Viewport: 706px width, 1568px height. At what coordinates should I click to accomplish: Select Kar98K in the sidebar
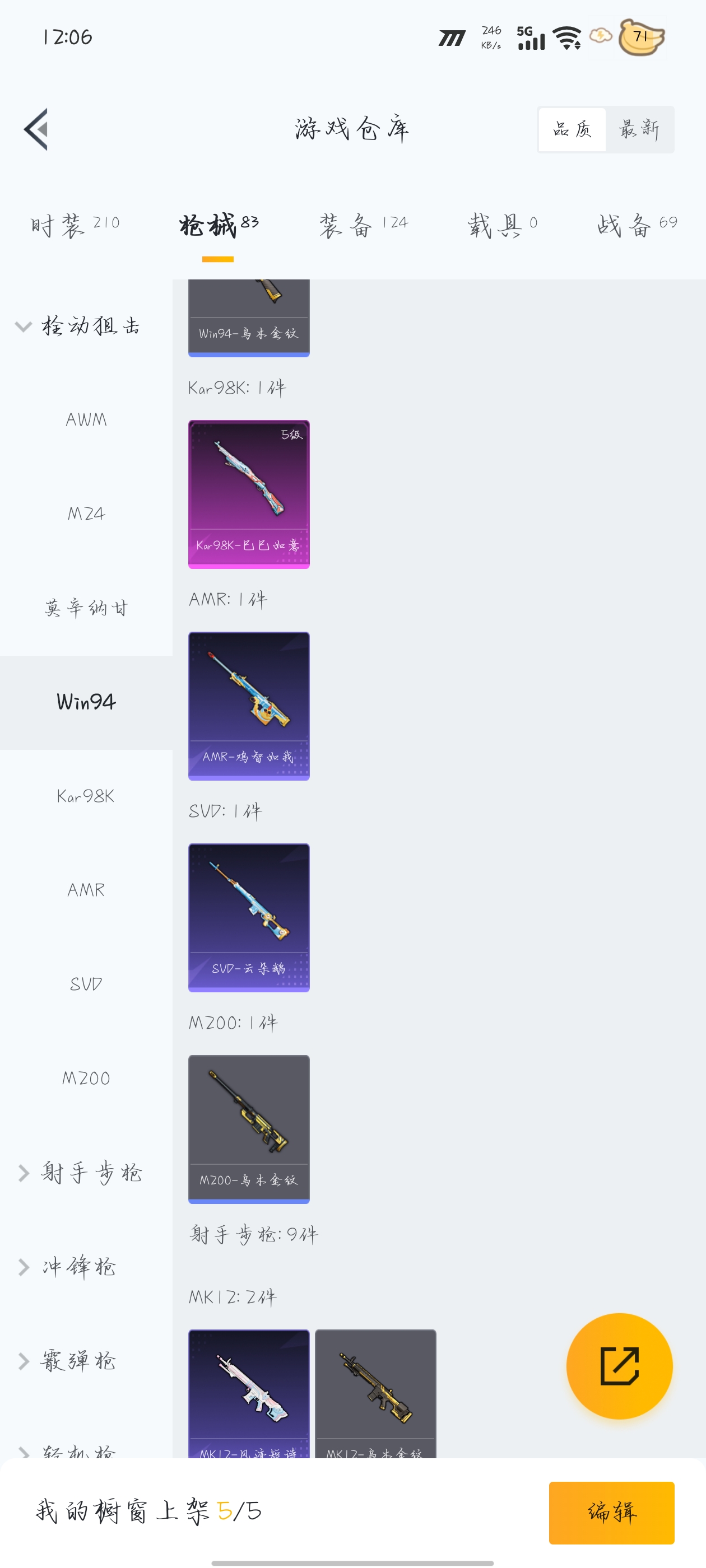(86, 796)
